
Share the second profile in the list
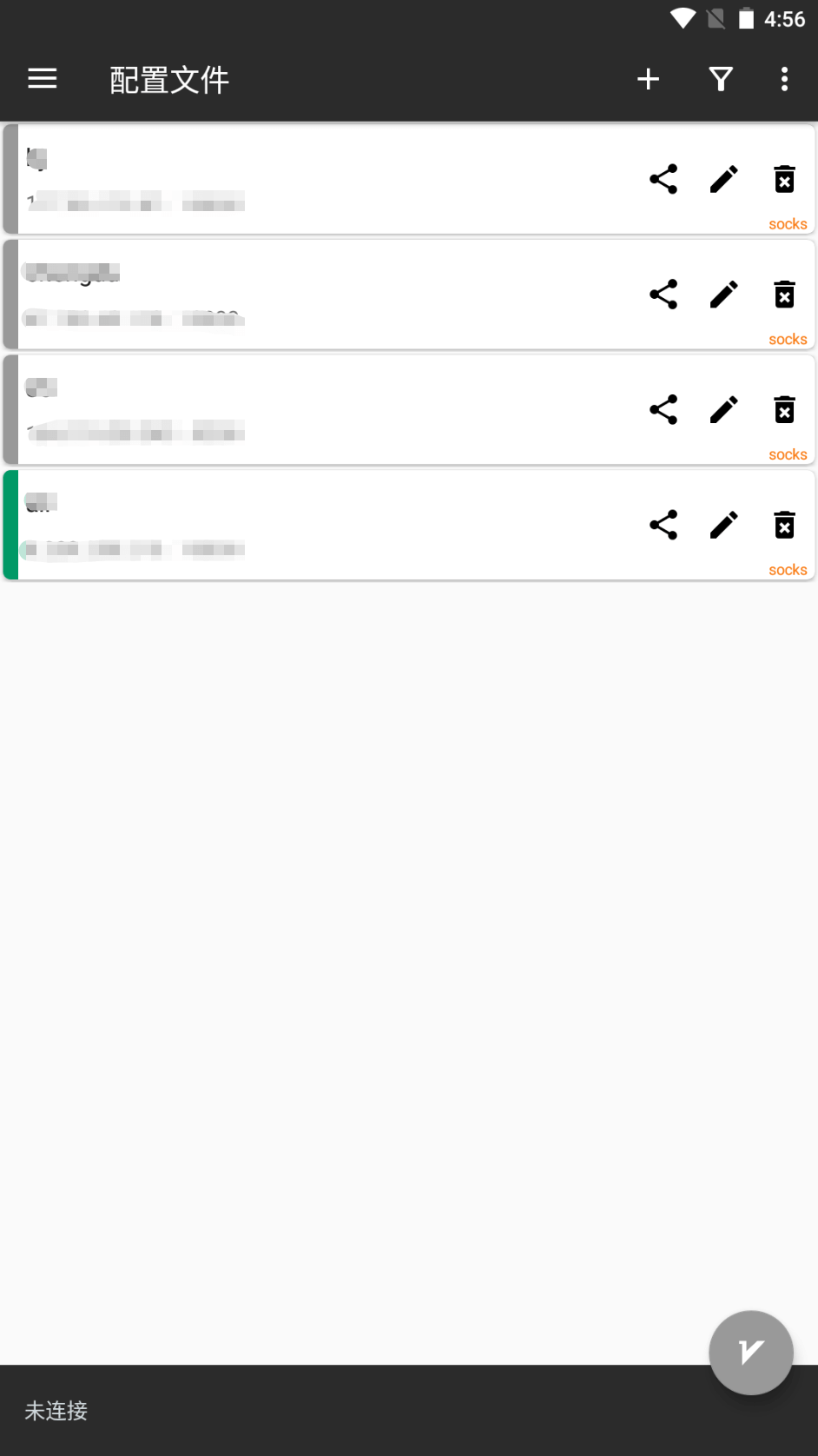click(663, 295)
